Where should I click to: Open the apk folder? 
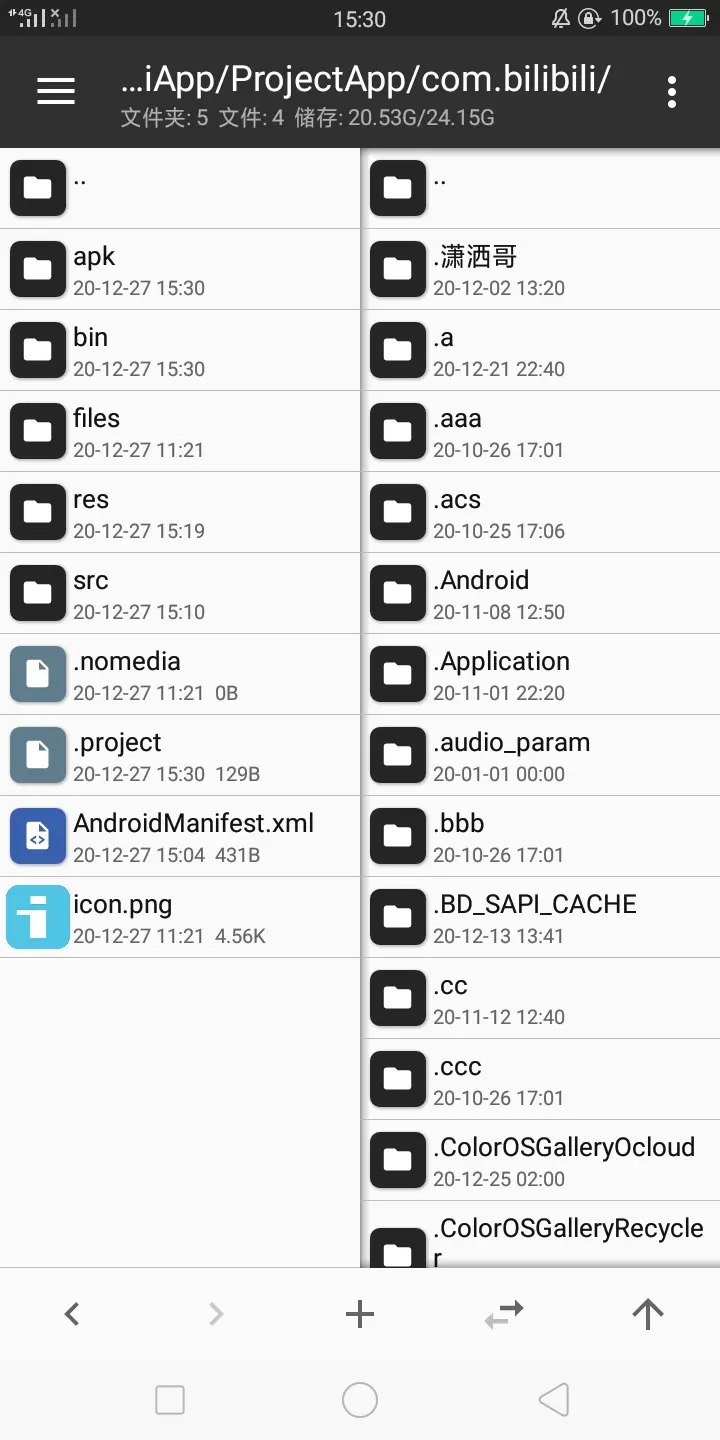click(180, 269)
